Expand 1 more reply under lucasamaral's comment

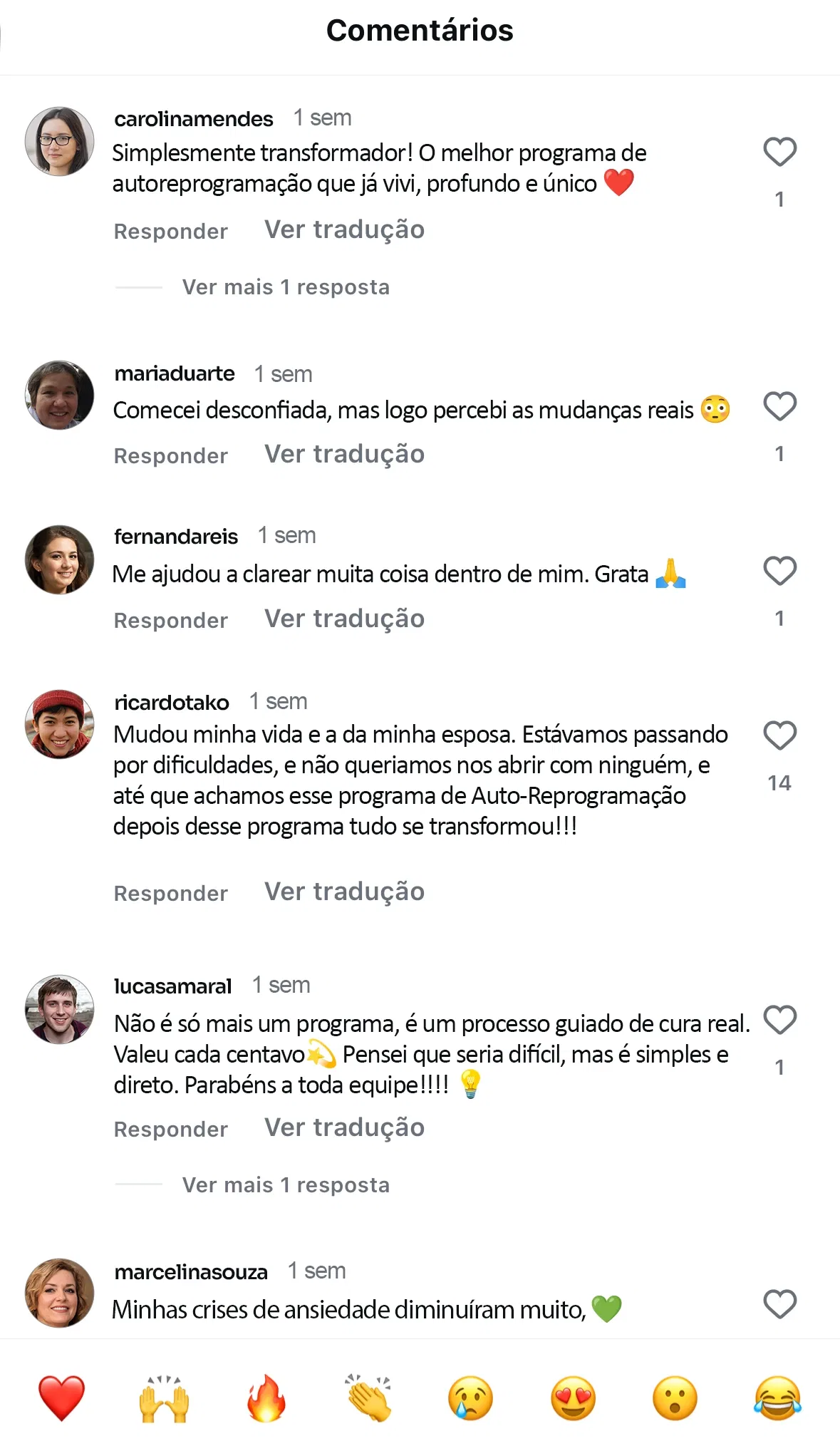(x=286, y=1185)
